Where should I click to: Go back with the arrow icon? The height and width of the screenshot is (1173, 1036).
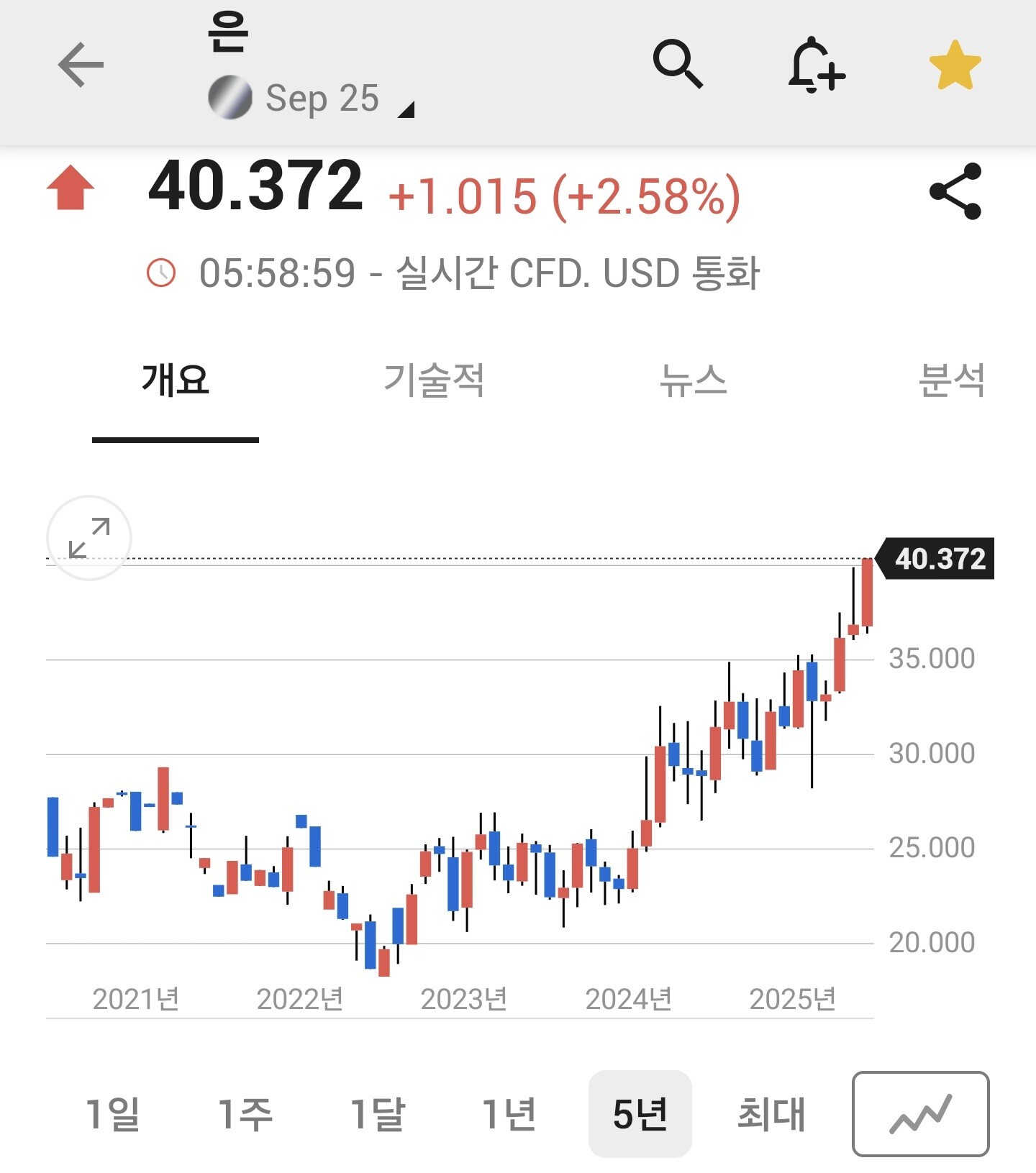[x=81, y=65]
